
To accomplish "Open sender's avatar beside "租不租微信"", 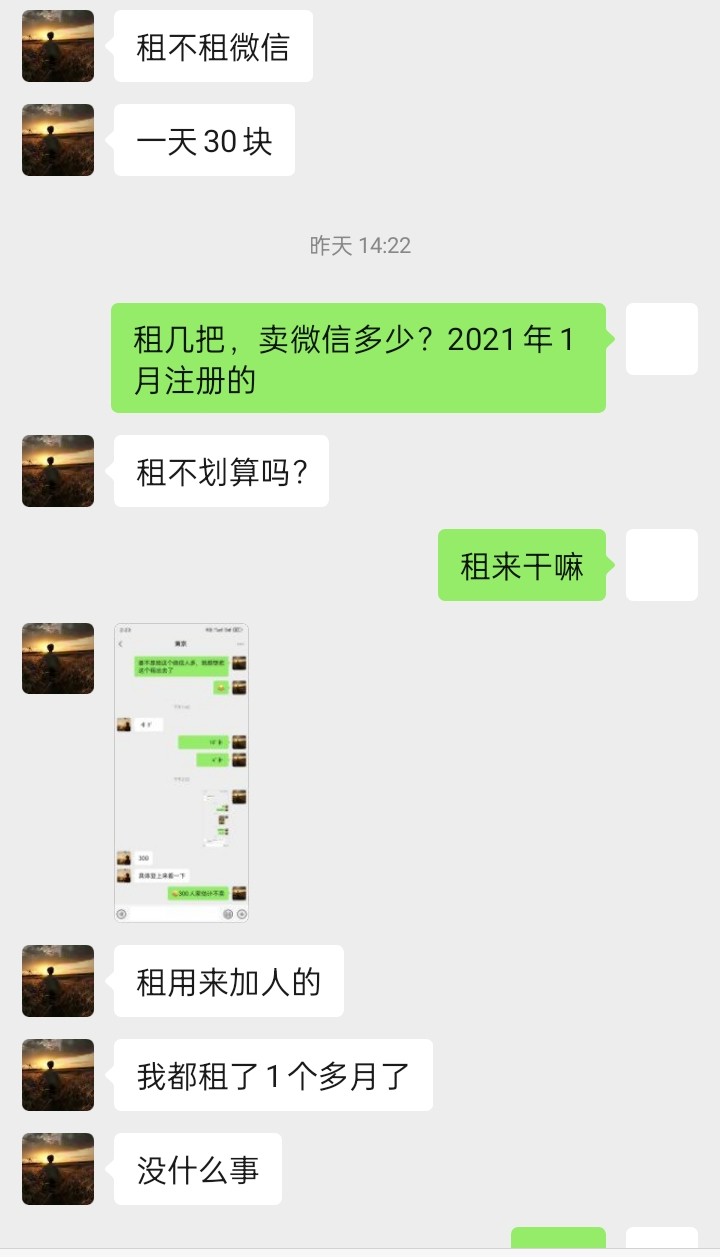I will [x=58, y=46].
